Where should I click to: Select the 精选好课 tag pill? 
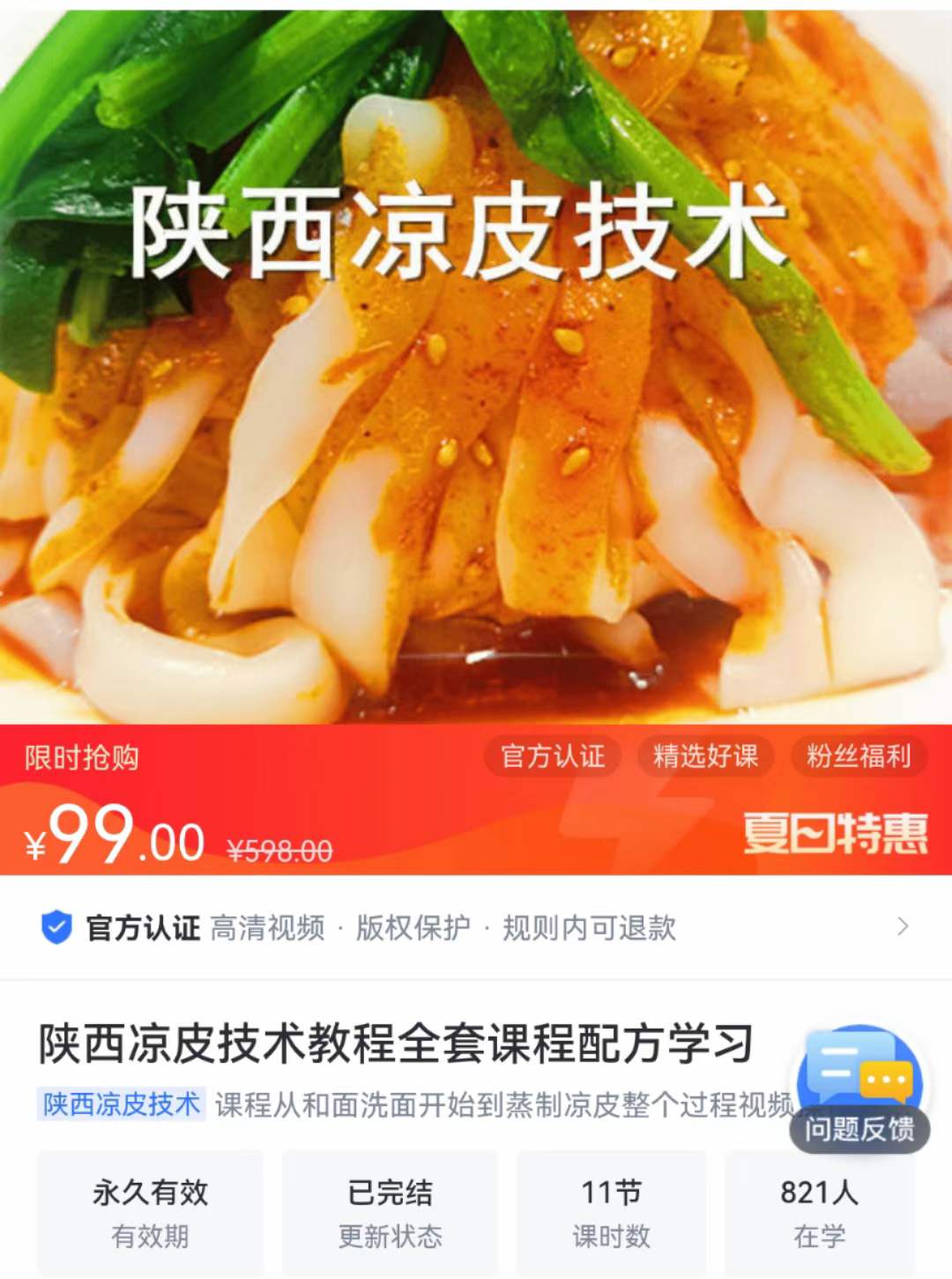pyautogui.click(x=707, y=756)
